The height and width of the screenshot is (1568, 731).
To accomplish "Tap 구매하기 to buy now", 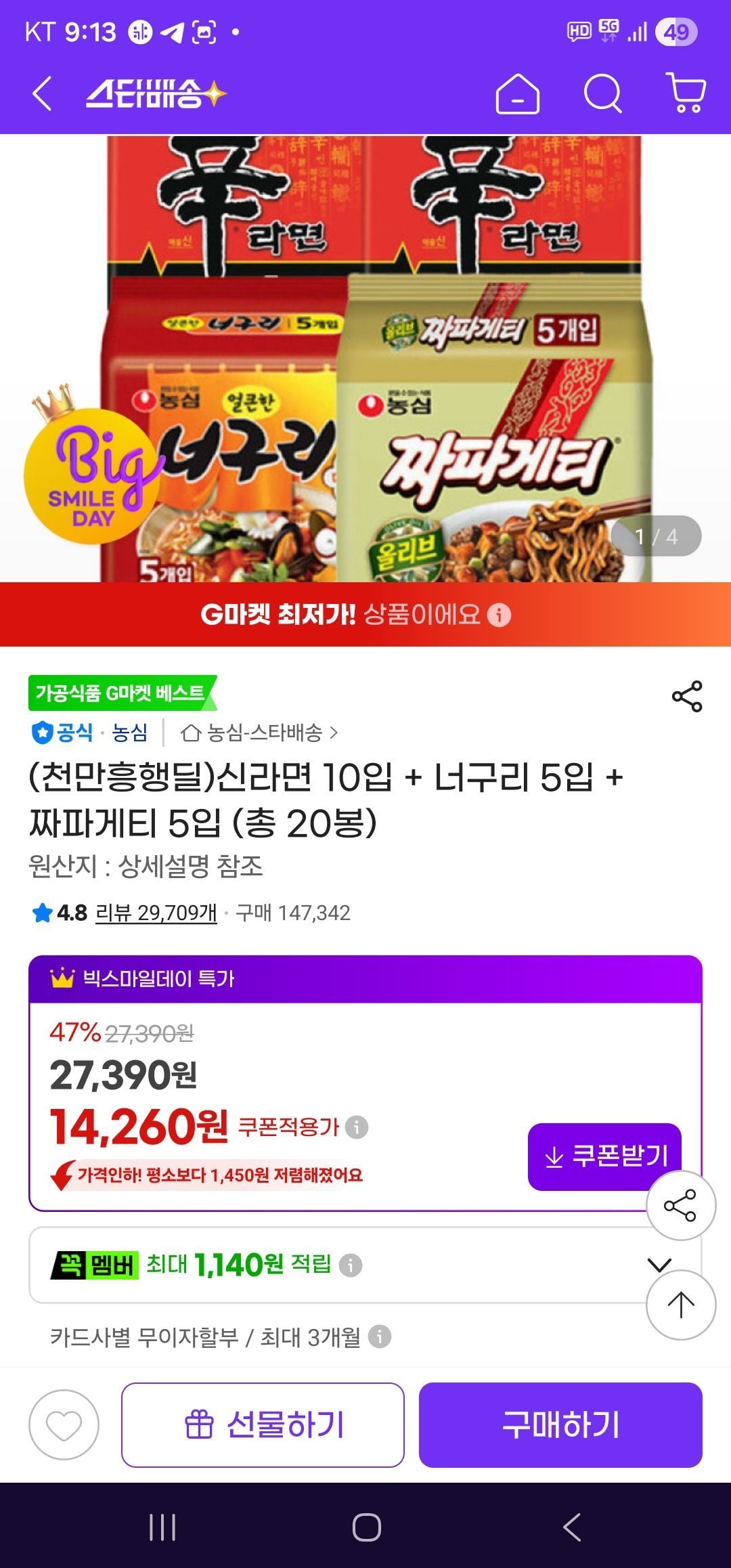I will pyautogui.click(x=560, y=1424).
